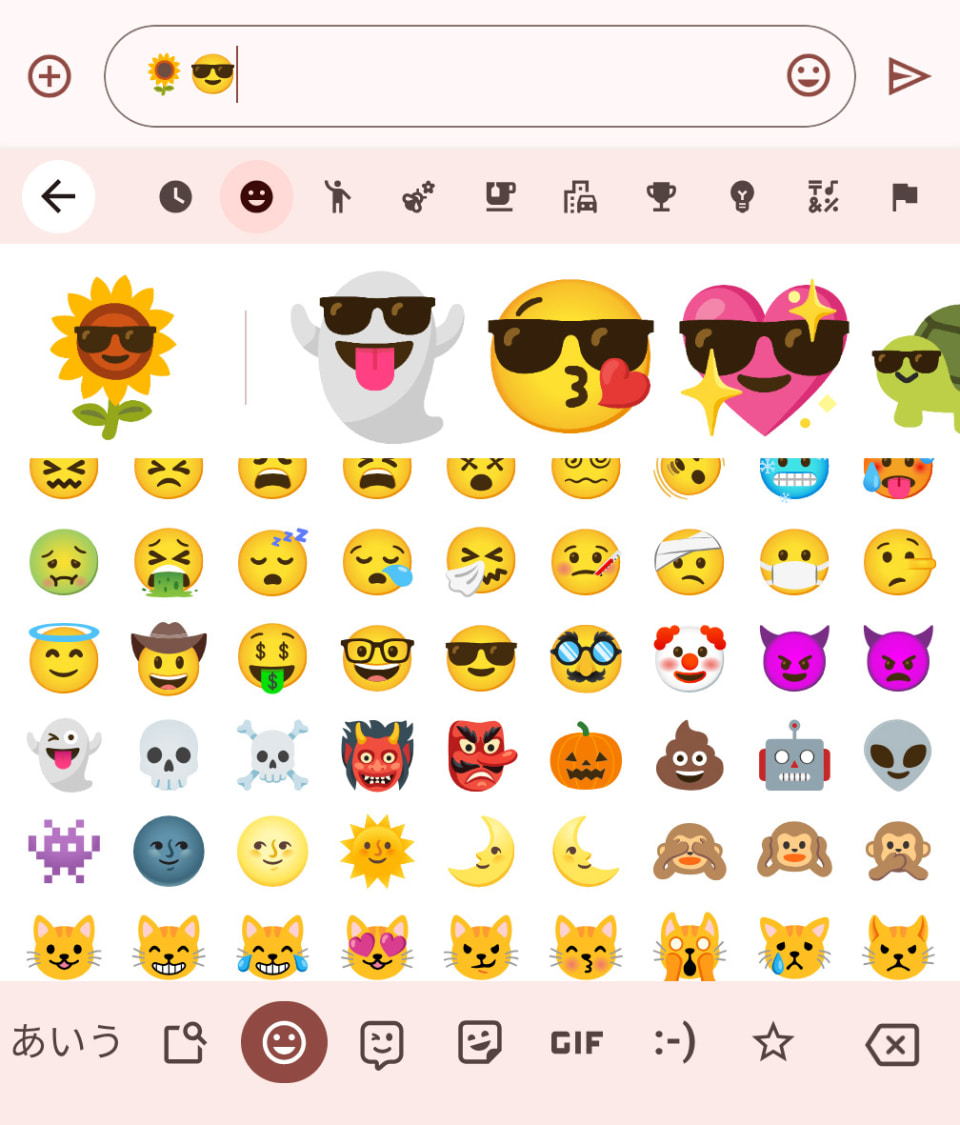Send the message
This screenshot has width=960, height=1125.
tap(909, 77)
